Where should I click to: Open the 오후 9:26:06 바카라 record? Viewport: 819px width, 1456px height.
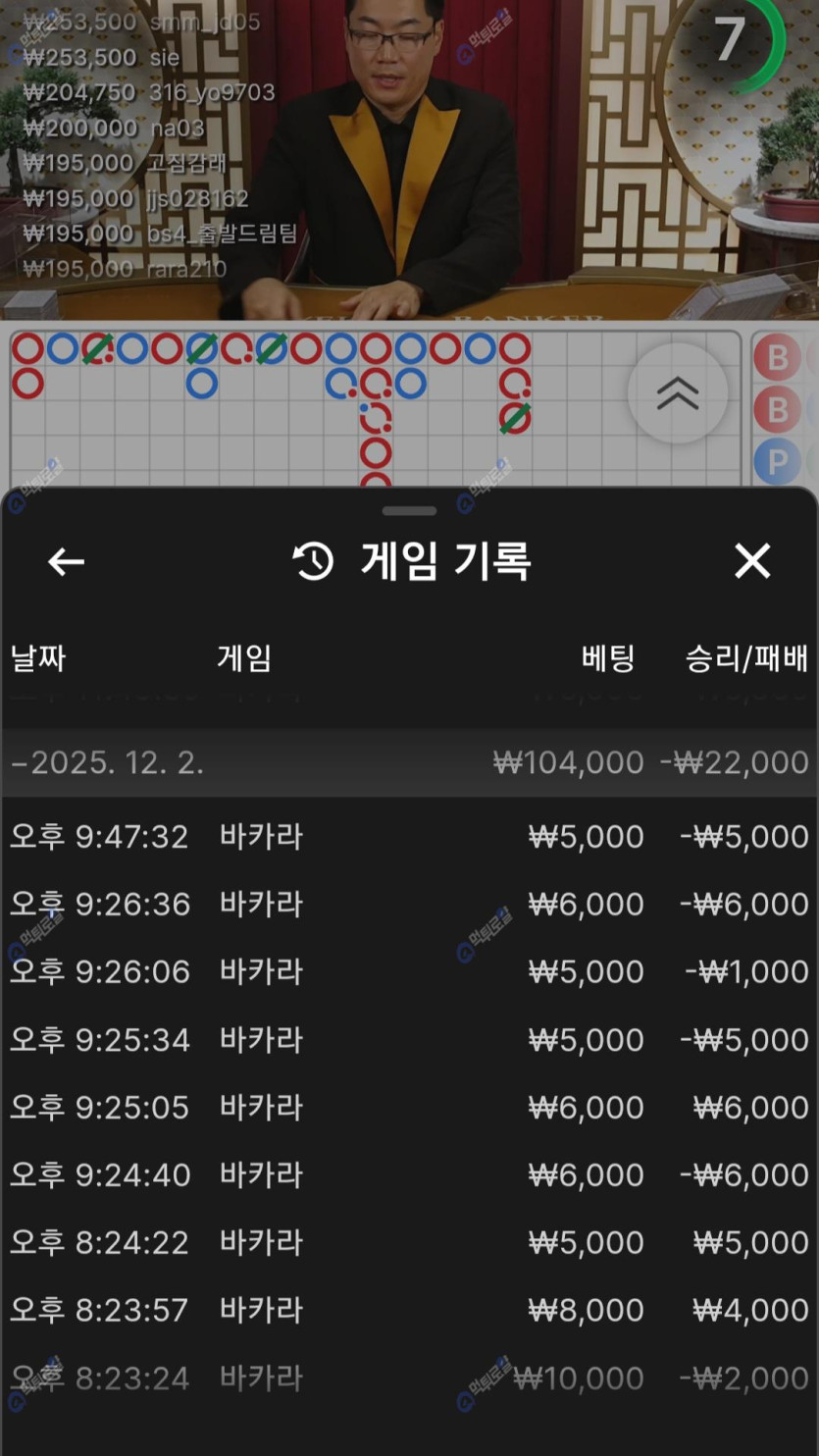(x=409, y=972)
